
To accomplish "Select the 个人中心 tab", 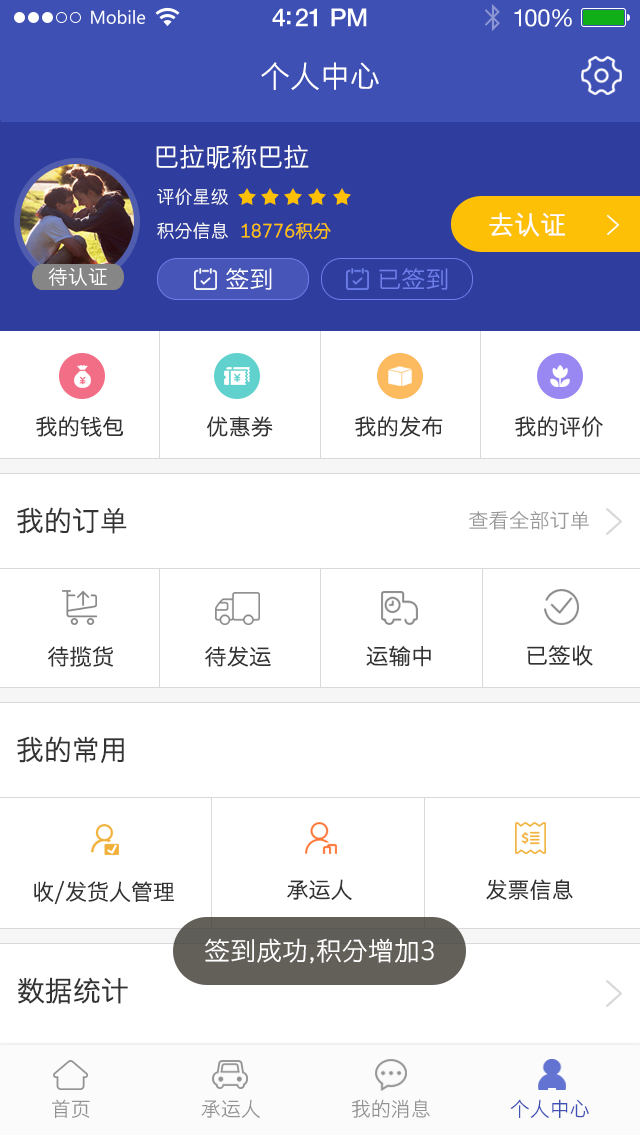I will point(550,1090).
